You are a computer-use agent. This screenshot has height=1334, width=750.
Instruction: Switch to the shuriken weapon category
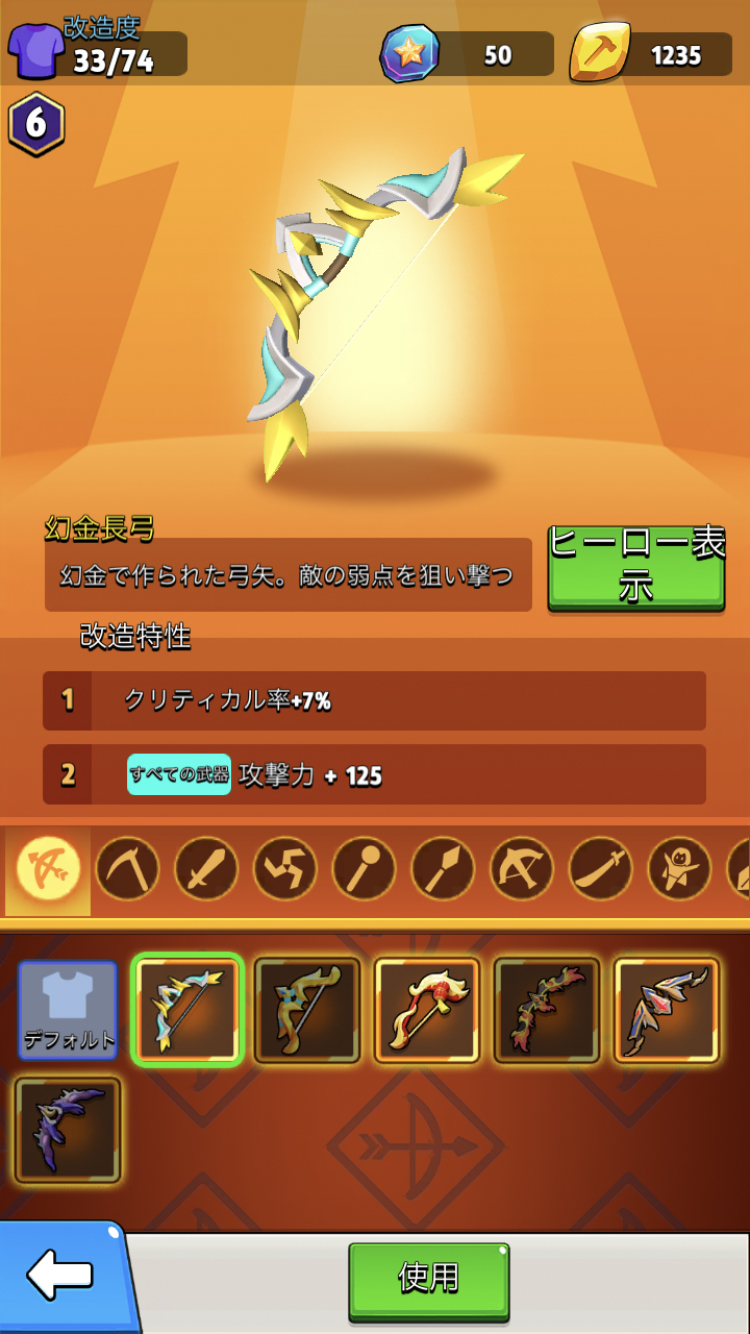[285, 870]
